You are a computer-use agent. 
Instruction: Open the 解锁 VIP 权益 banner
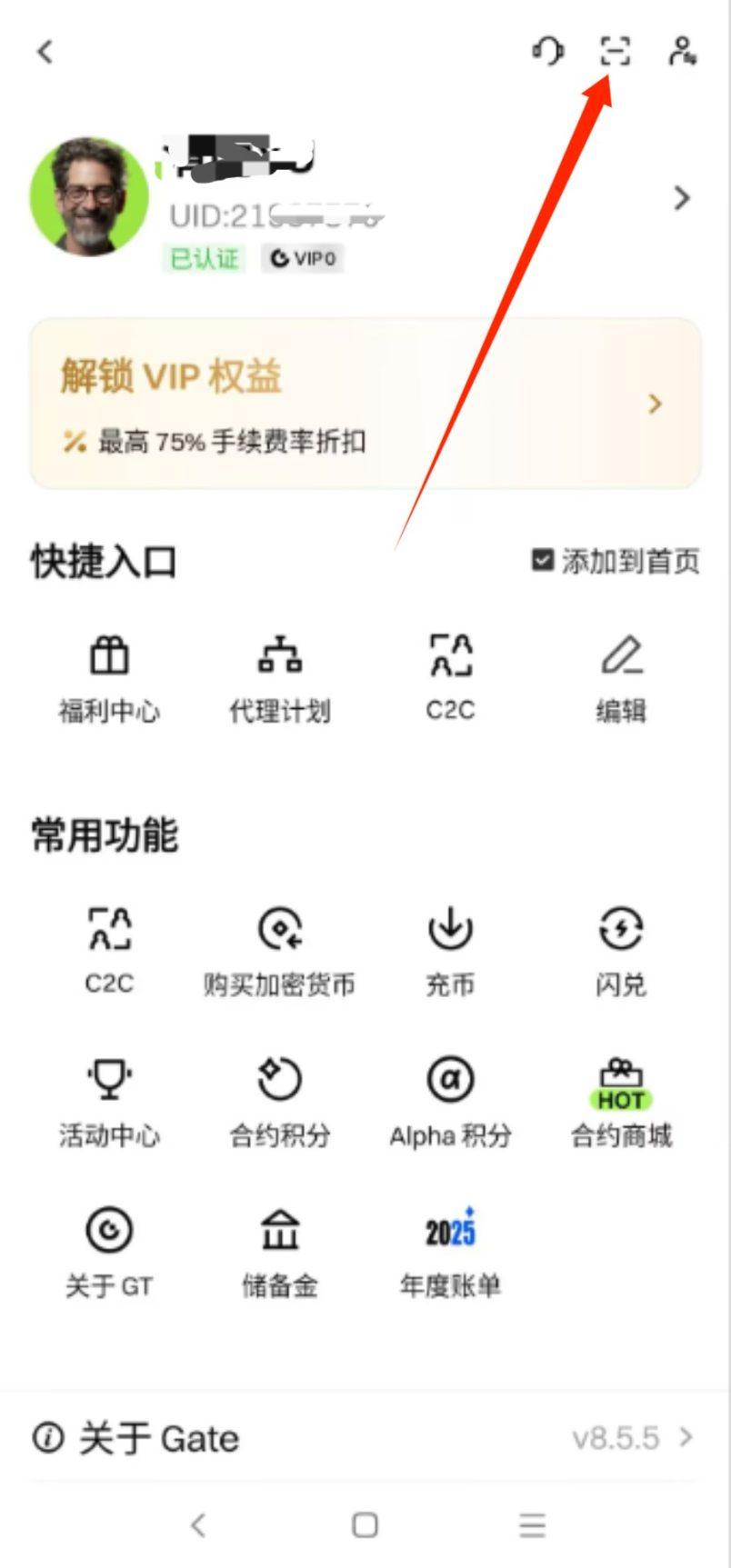pyautogui.click(x=365, y=404)
